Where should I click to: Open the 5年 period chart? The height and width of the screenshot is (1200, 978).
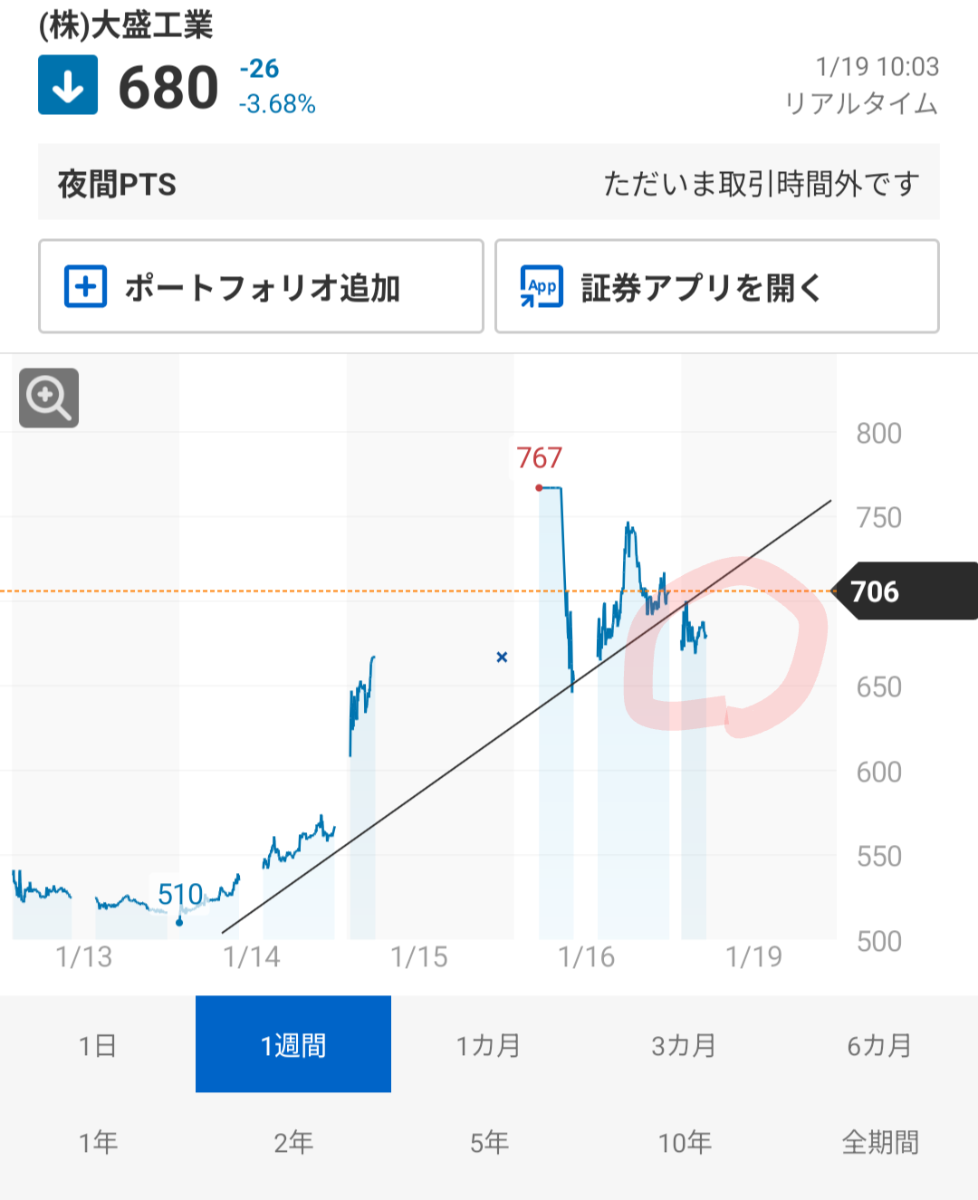pos(488,1141)
